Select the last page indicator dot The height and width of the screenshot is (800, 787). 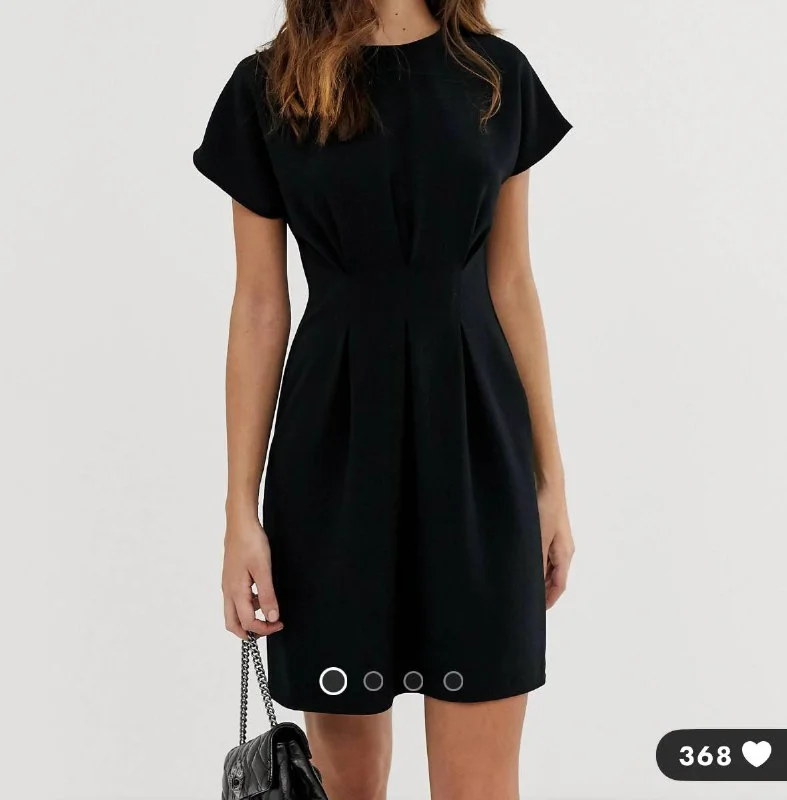point(453,681)
